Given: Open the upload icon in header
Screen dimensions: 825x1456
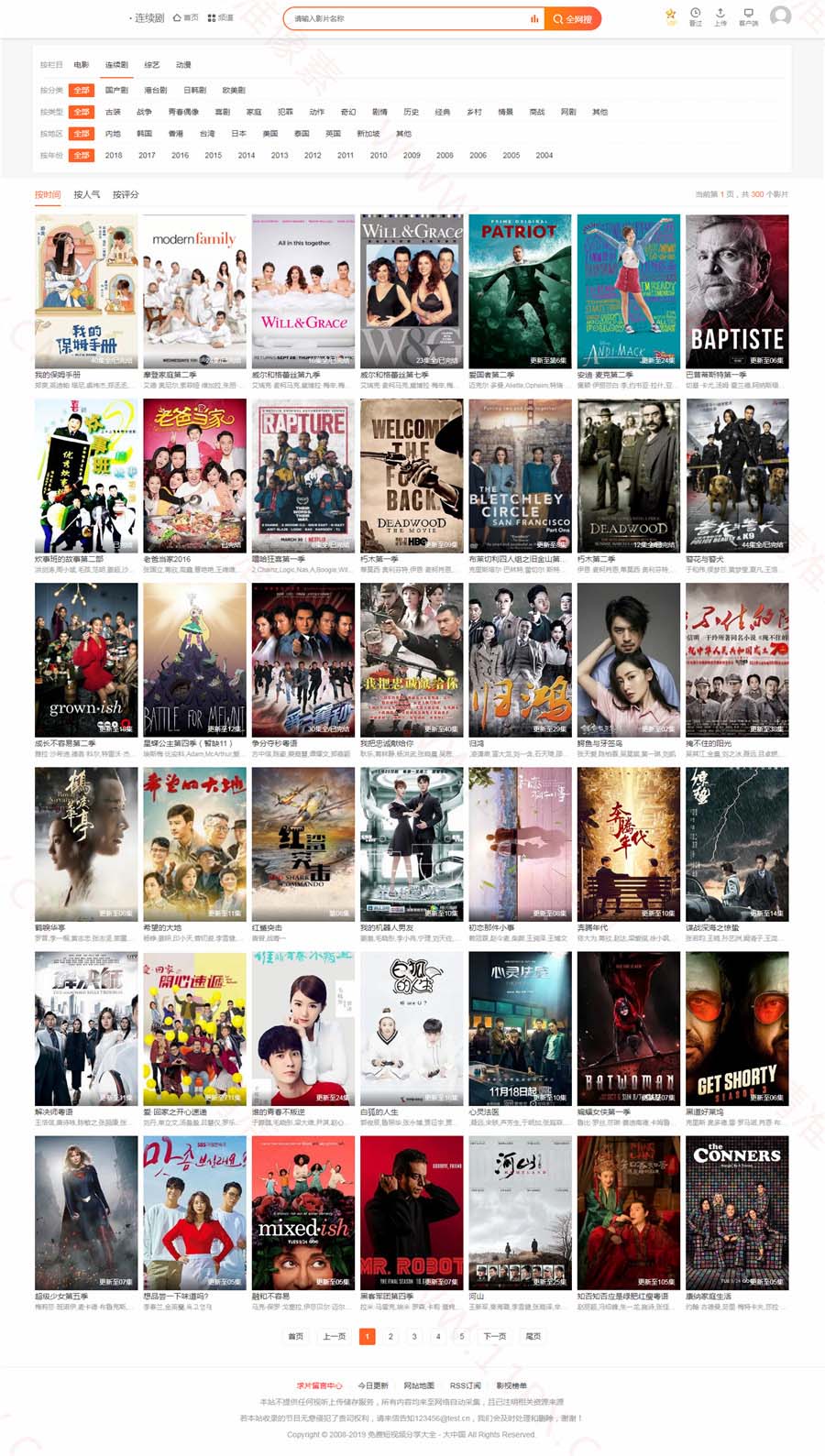Looking at the screenshot, I should [720, 16].
